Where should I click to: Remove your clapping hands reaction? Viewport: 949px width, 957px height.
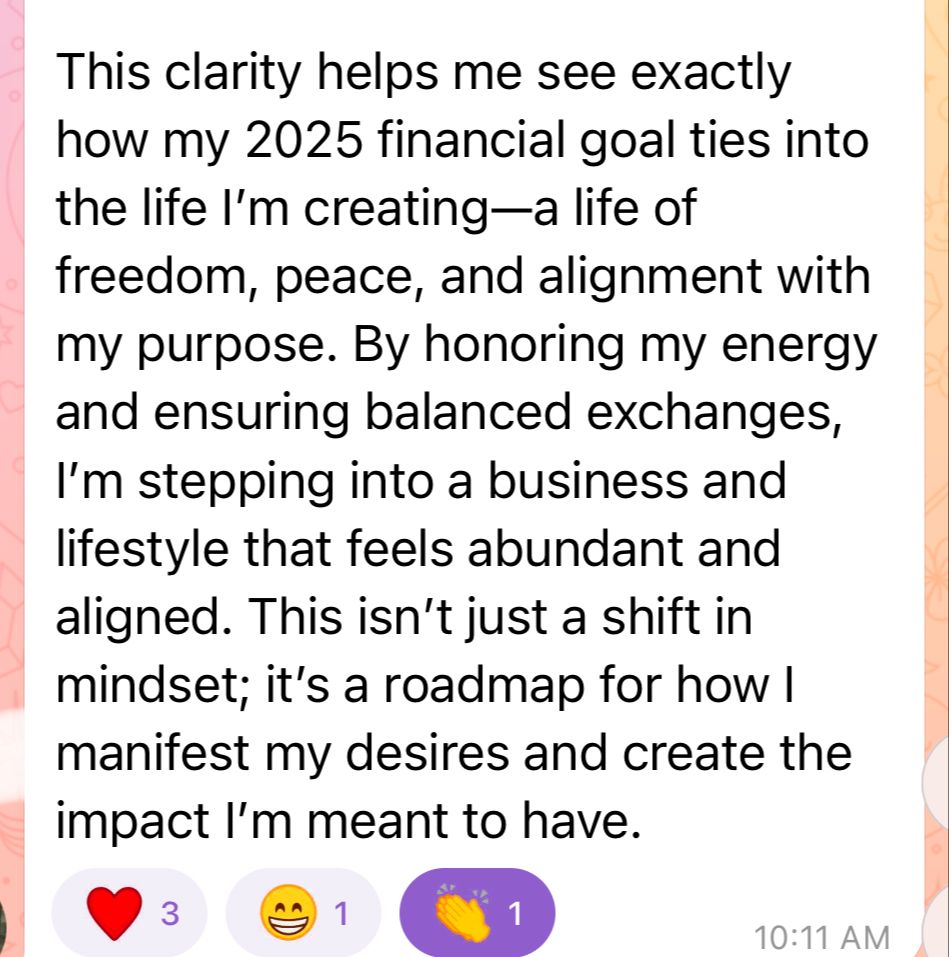coord(476,912)
